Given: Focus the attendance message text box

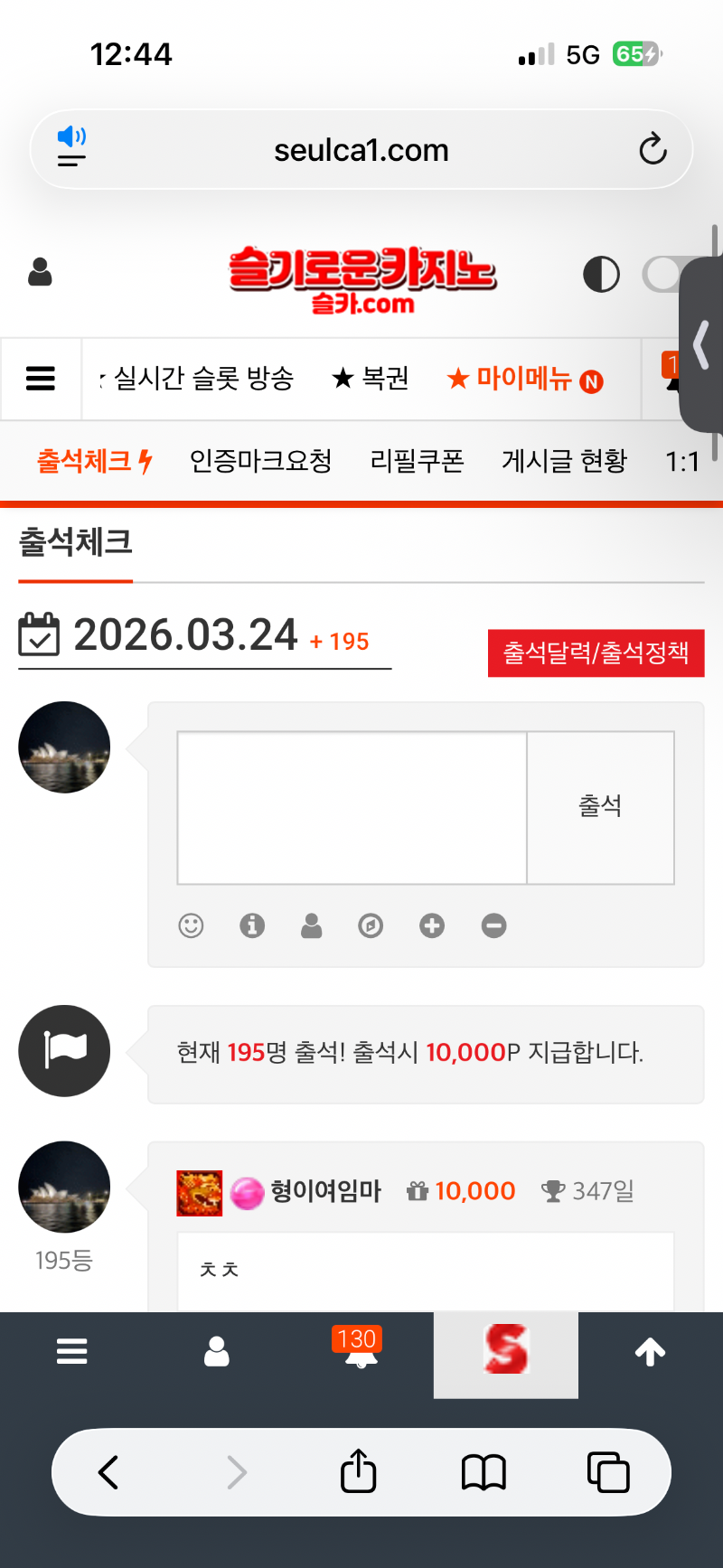Looking at the screenshot, I should click(x=352, y=807).
